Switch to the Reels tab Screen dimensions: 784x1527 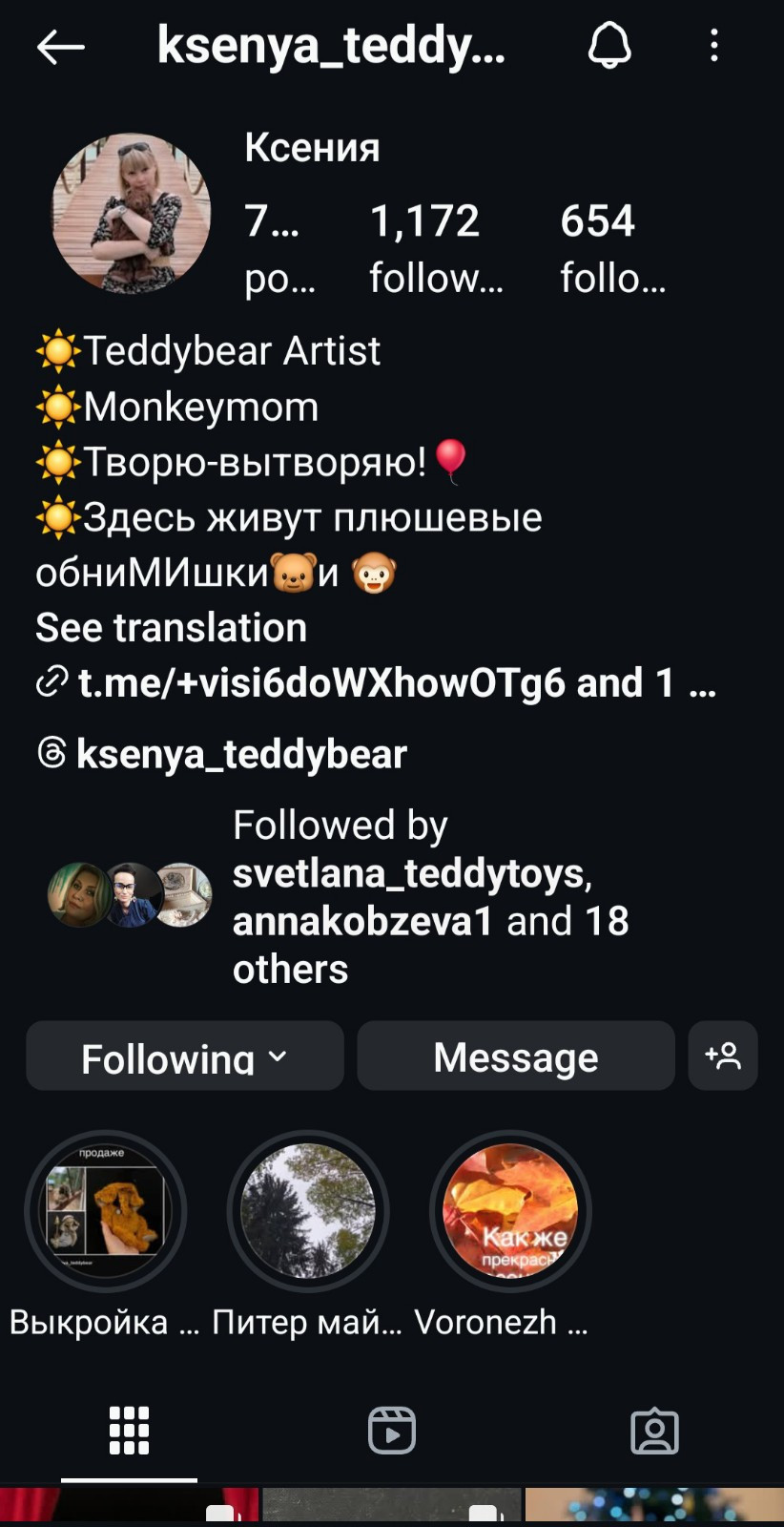pos(392,1430)
